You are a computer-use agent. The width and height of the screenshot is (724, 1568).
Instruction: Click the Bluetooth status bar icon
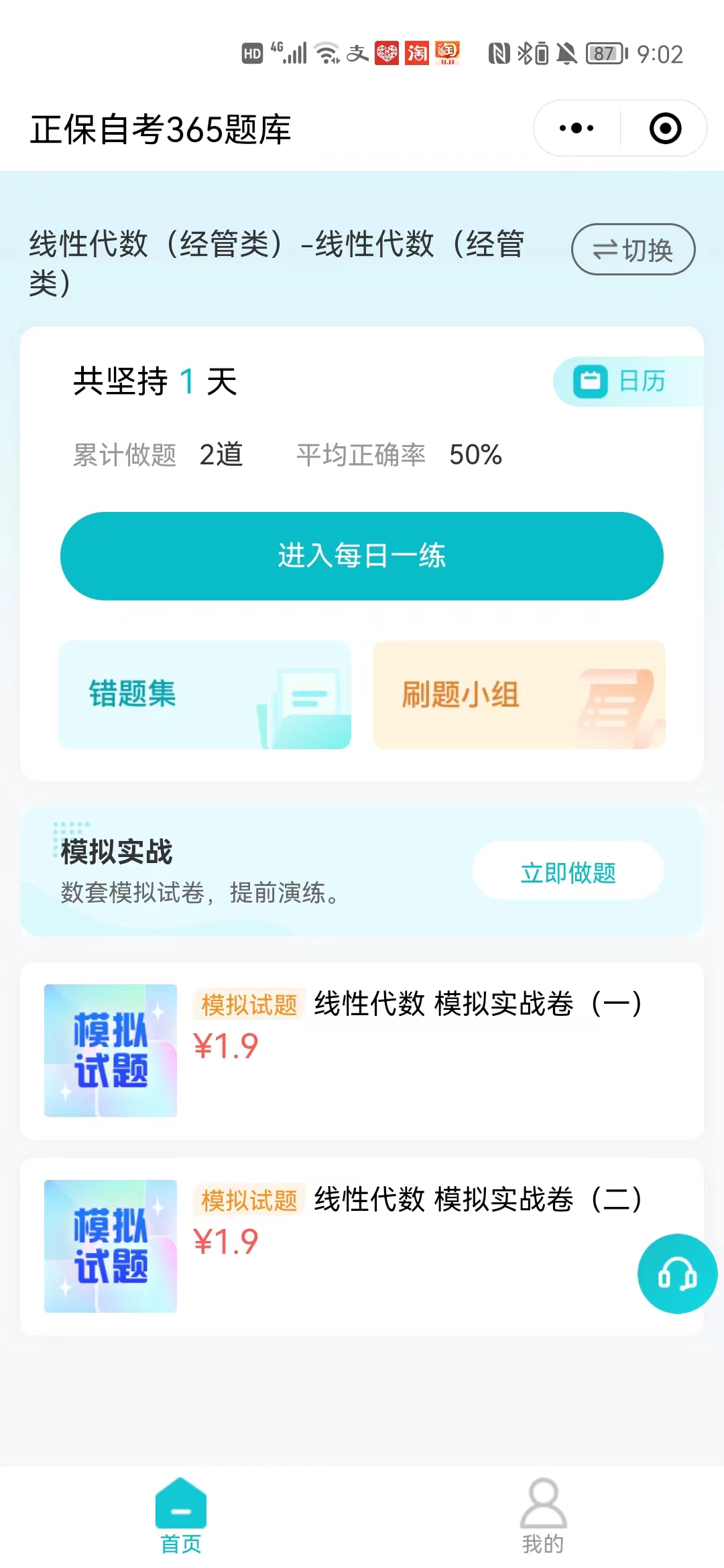[x=525, y=52]
